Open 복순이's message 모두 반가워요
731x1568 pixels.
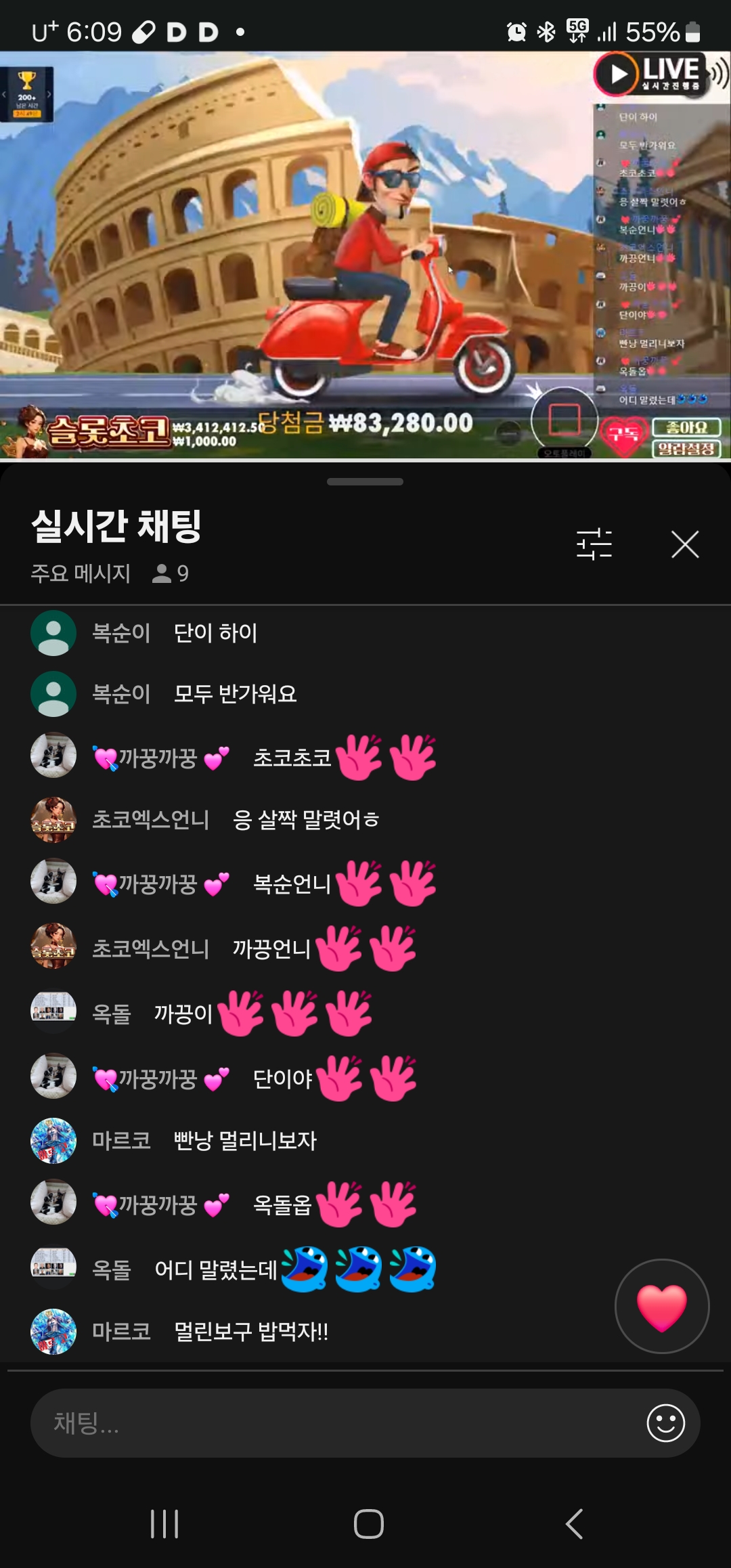pos(235,694)
